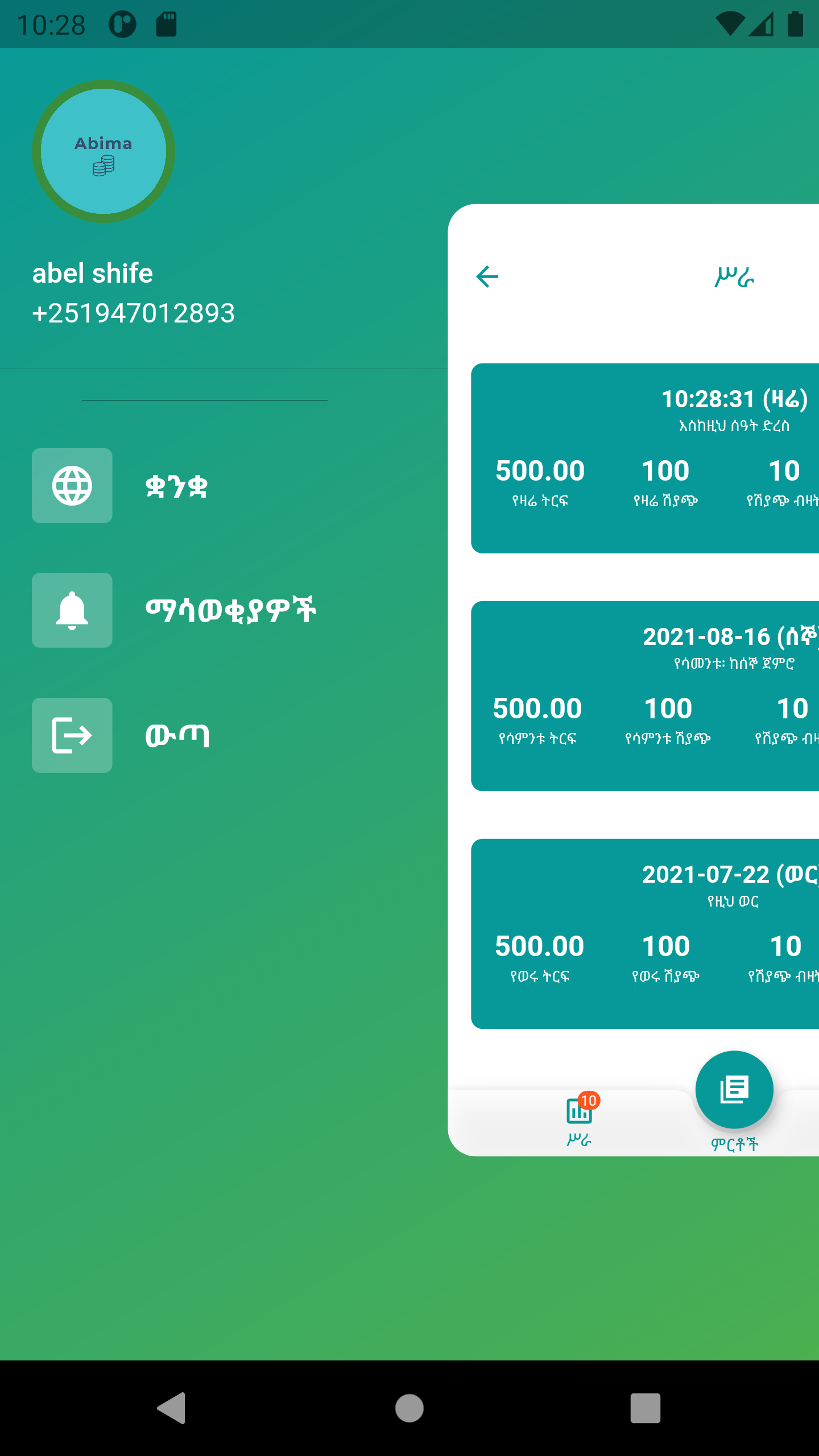Open the today's profit summary card
This screenshot has height=1456, width=819.
tap(645, 458)
